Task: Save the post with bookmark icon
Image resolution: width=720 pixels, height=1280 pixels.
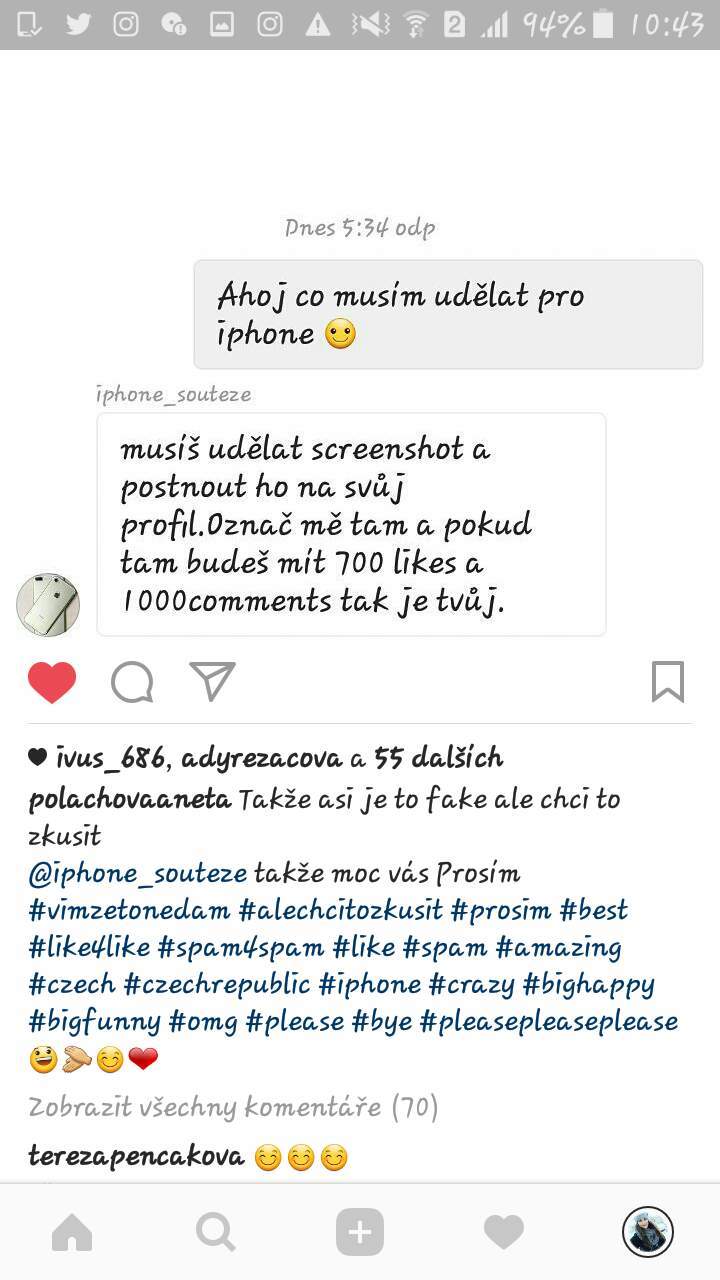Action: (x=667, y=682)
